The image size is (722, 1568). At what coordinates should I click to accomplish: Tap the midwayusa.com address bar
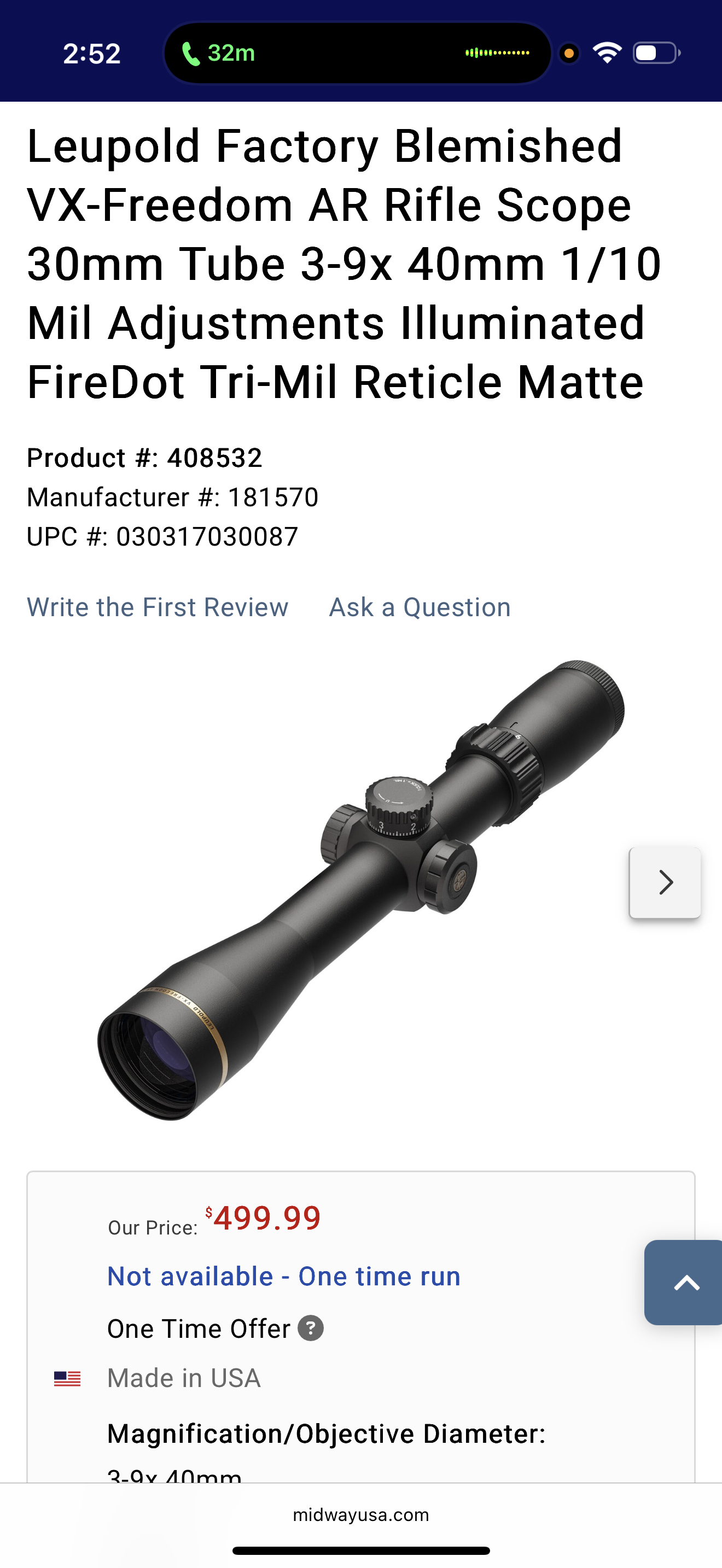[x=360, y=1514]
